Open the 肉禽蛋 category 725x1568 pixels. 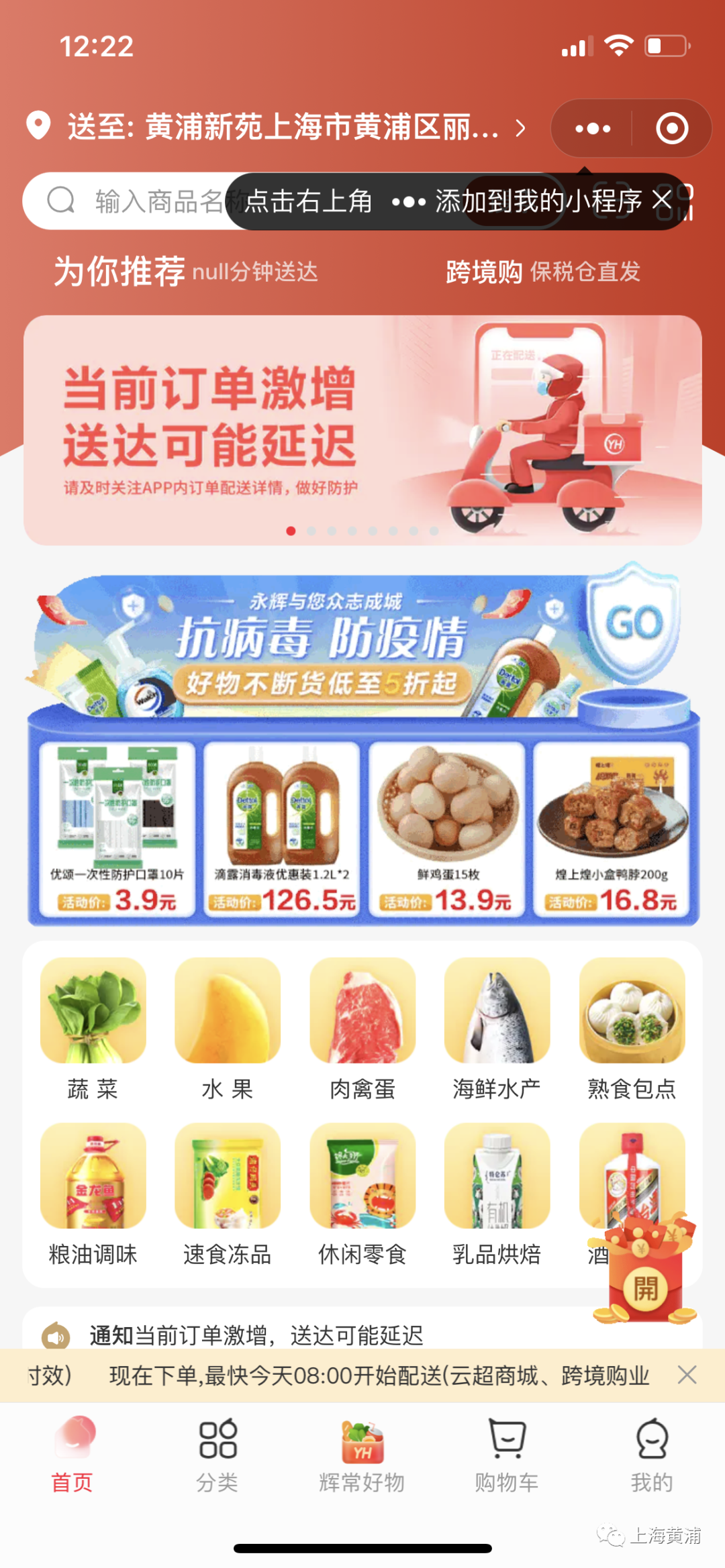click(362, 1029)
